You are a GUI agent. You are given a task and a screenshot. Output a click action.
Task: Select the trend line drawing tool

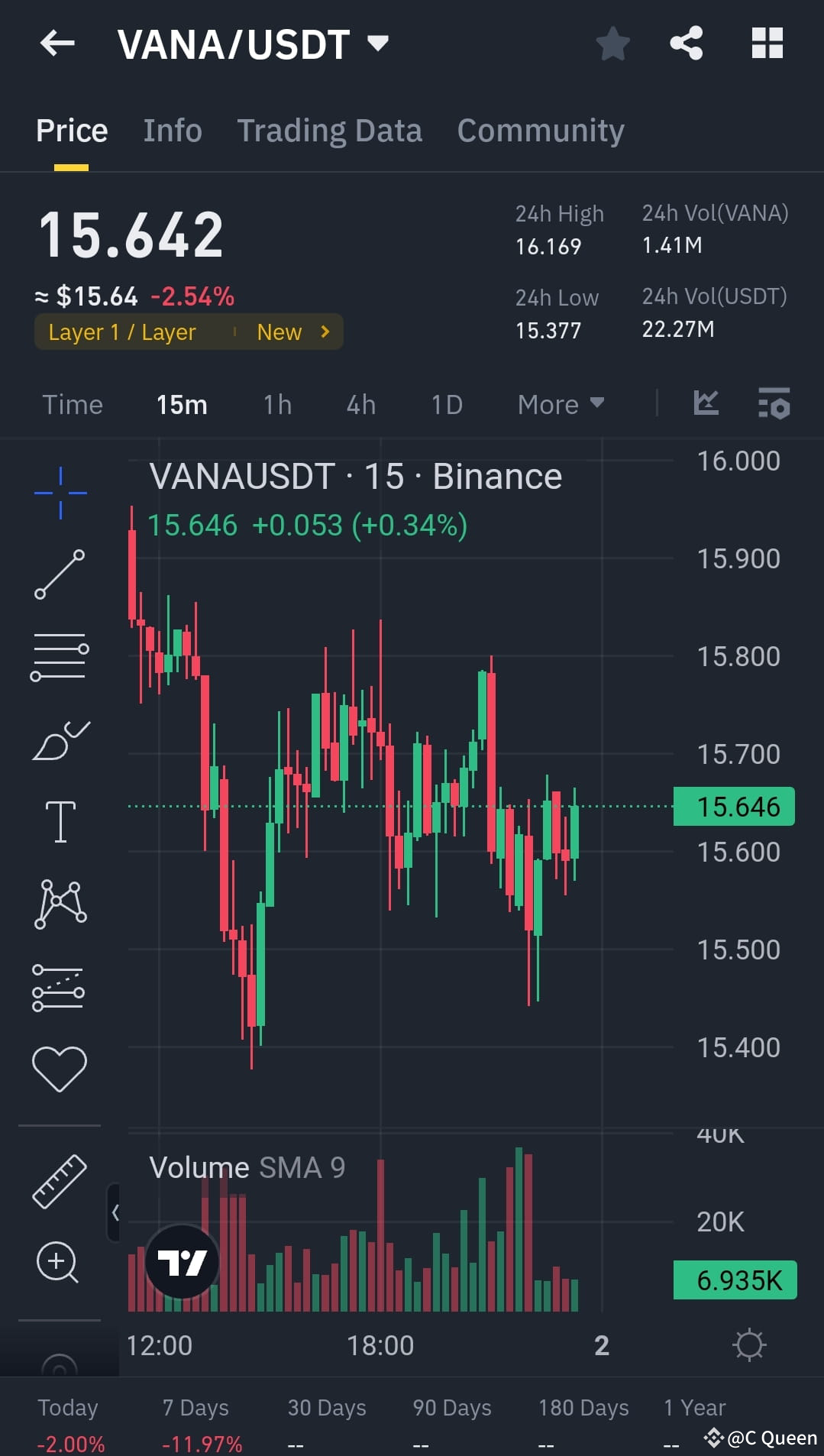click(60, 573)
